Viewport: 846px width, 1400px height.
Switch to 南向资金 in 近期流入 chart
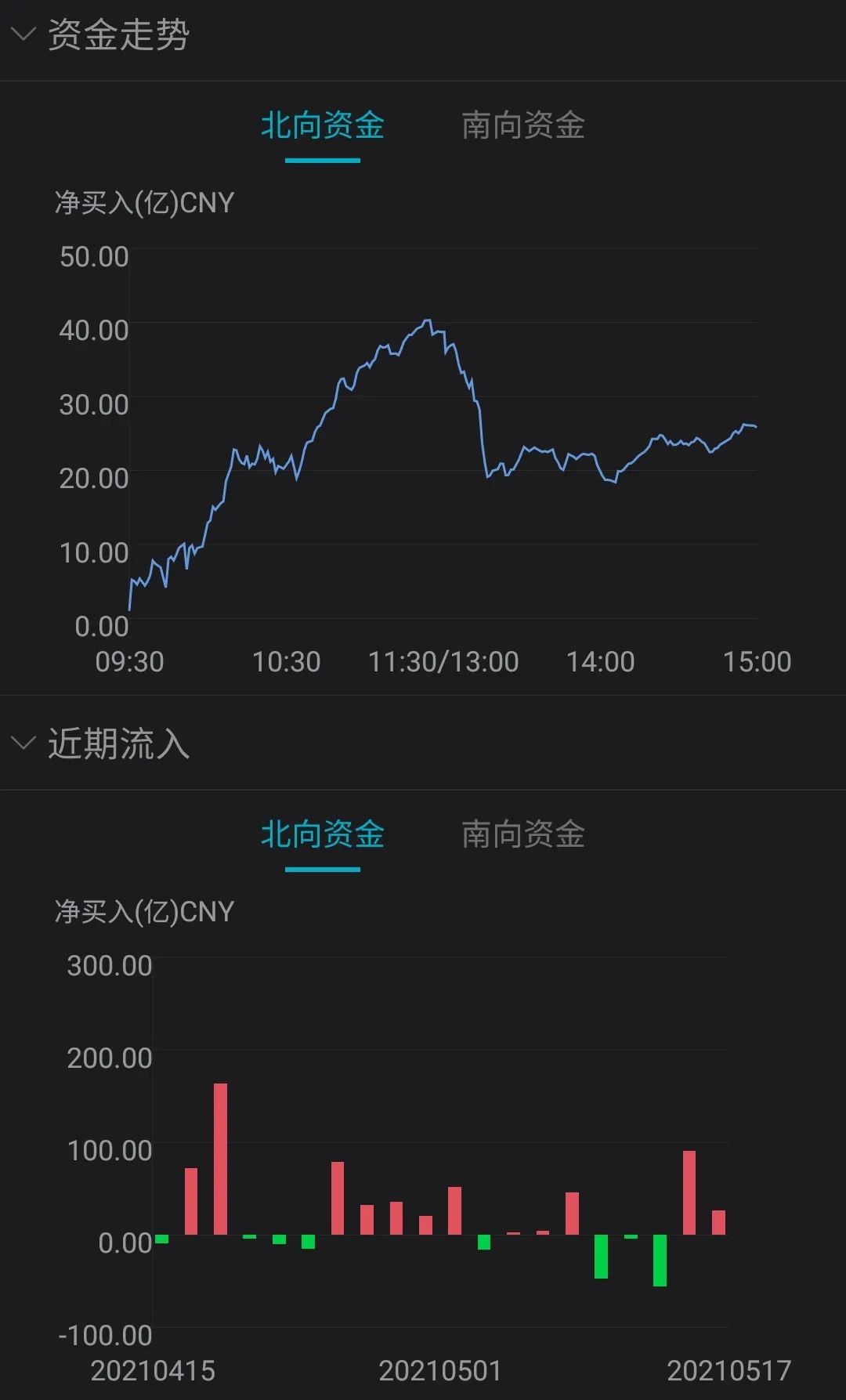(x=523, y=834)
